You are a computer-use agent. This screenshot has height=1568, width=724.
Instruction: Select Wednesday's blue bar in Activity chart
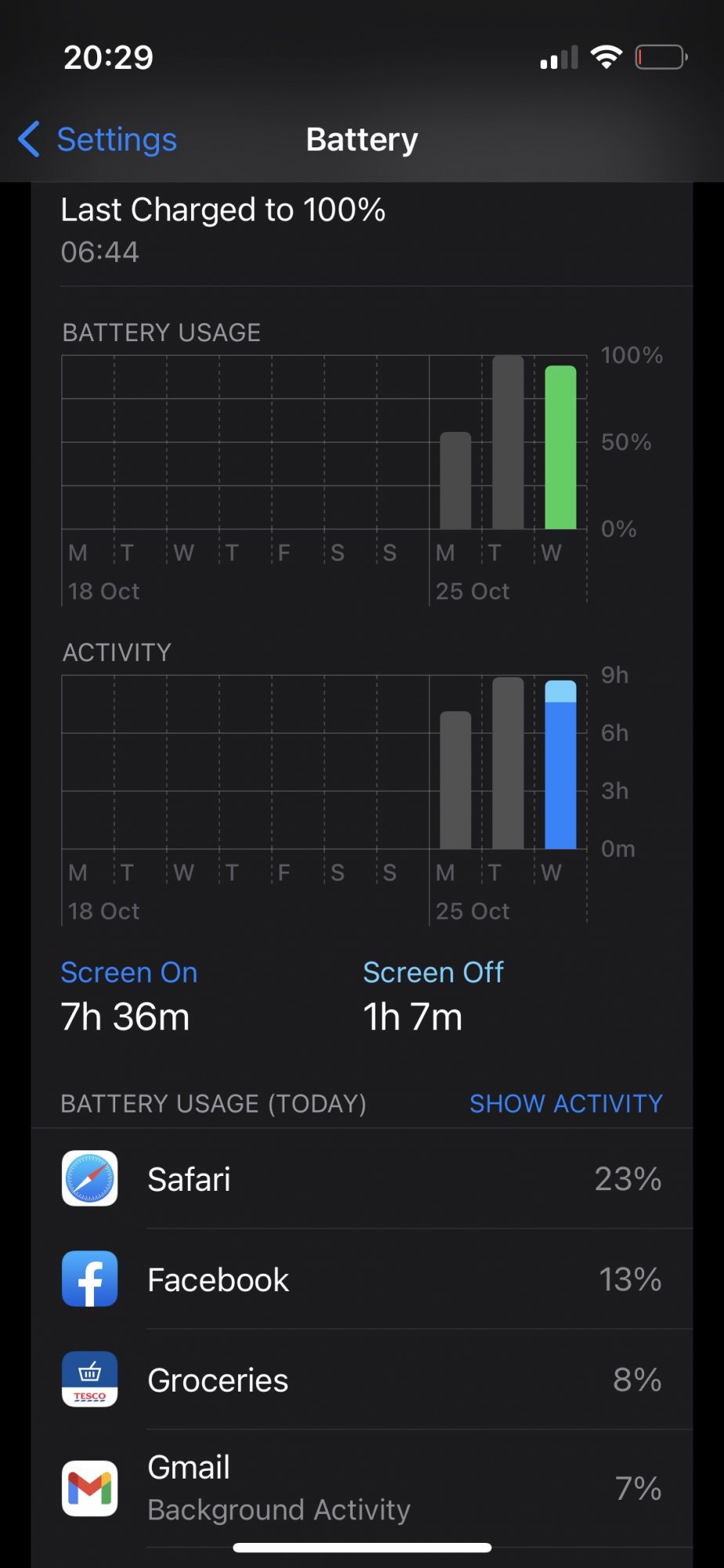click(x=560, y=765)
